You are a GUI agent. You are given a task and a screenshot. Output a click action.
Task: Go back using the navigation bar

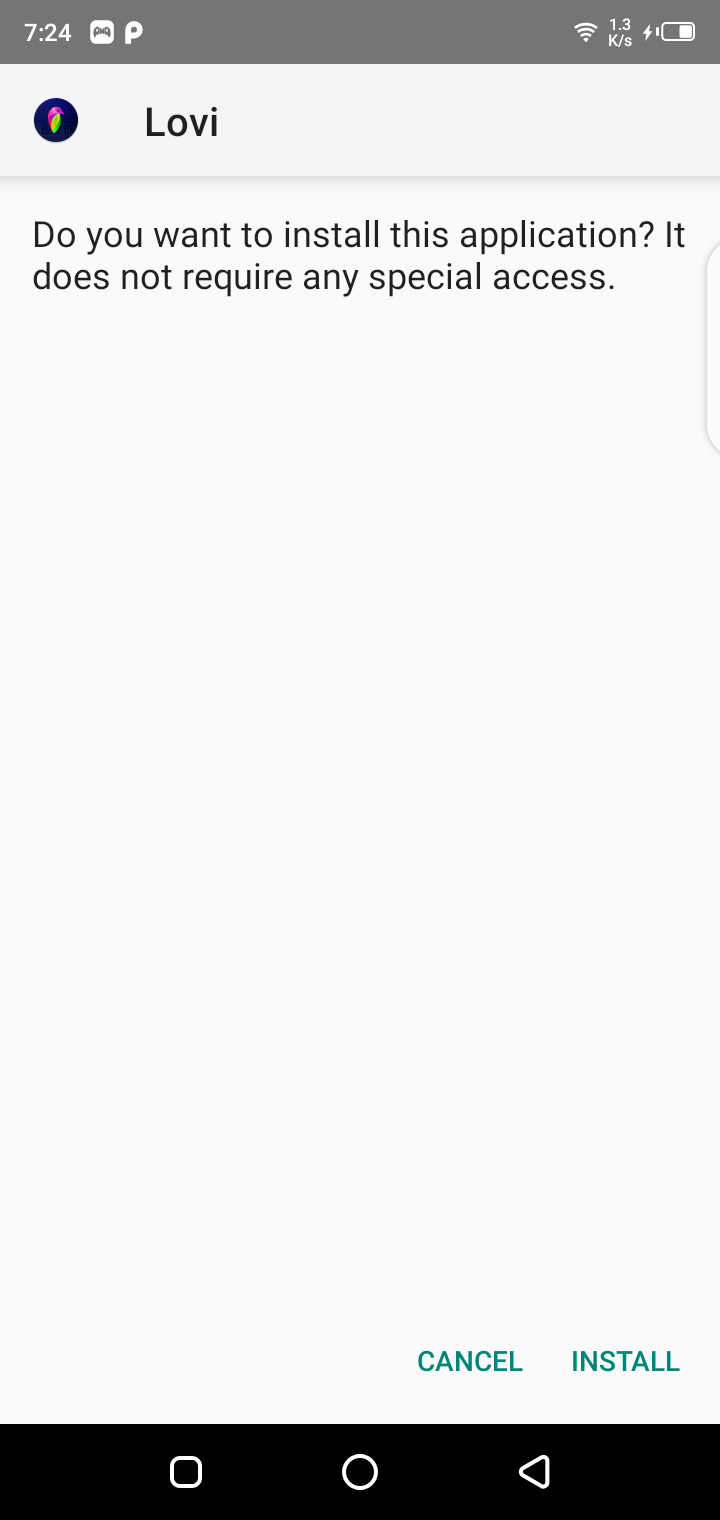click(534, 1471)
